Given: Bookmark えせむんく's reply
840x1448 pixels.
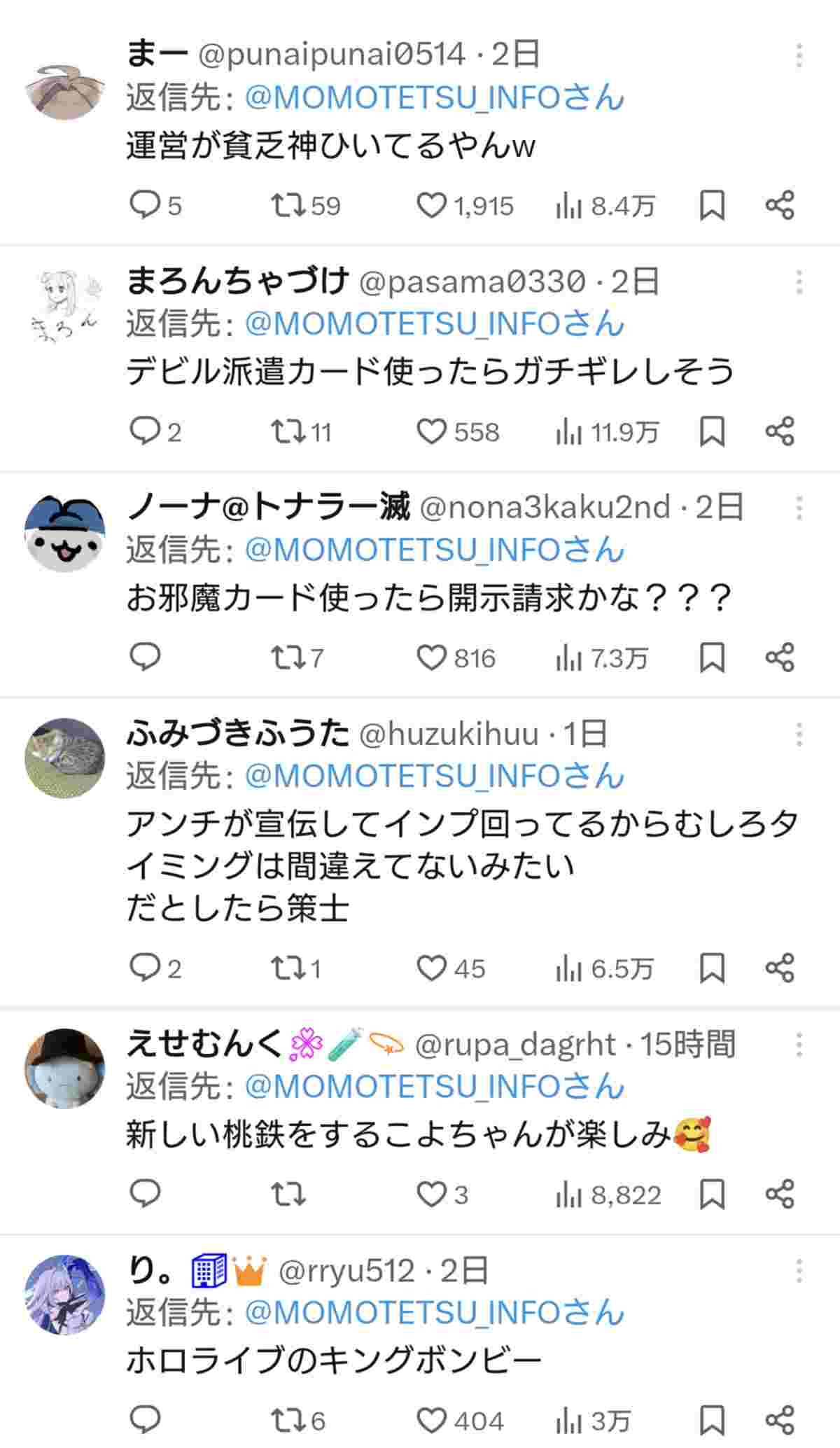Looking at the screenshot, I should pos(712,1194).
